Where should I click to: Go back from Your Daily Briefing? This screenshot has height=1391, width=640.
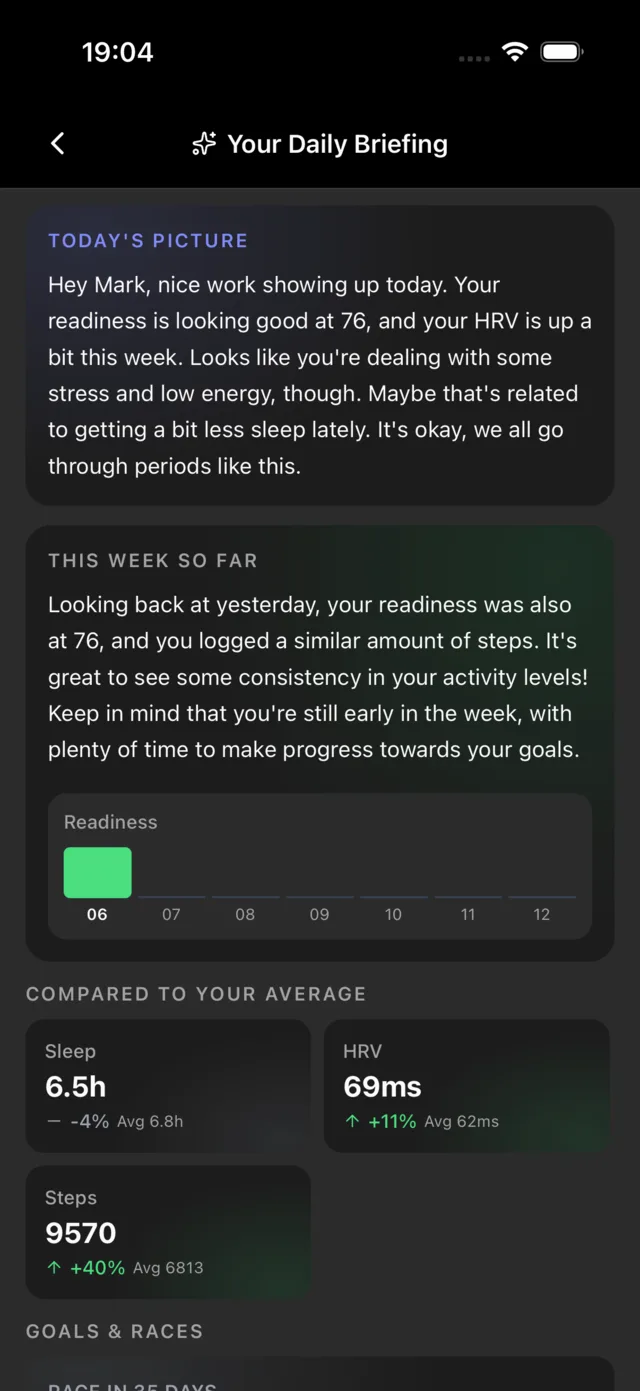[x=58, y=144]
